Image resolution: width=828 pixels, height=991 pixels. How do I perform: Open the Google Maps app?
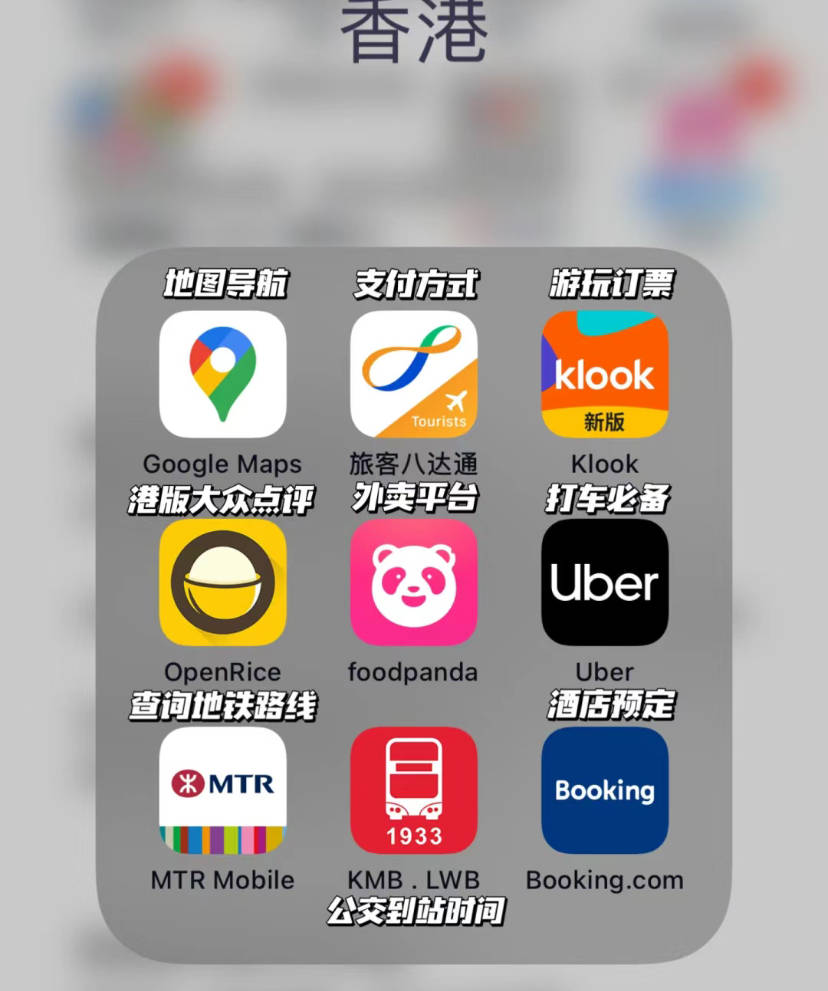click(x=222, y=374)
